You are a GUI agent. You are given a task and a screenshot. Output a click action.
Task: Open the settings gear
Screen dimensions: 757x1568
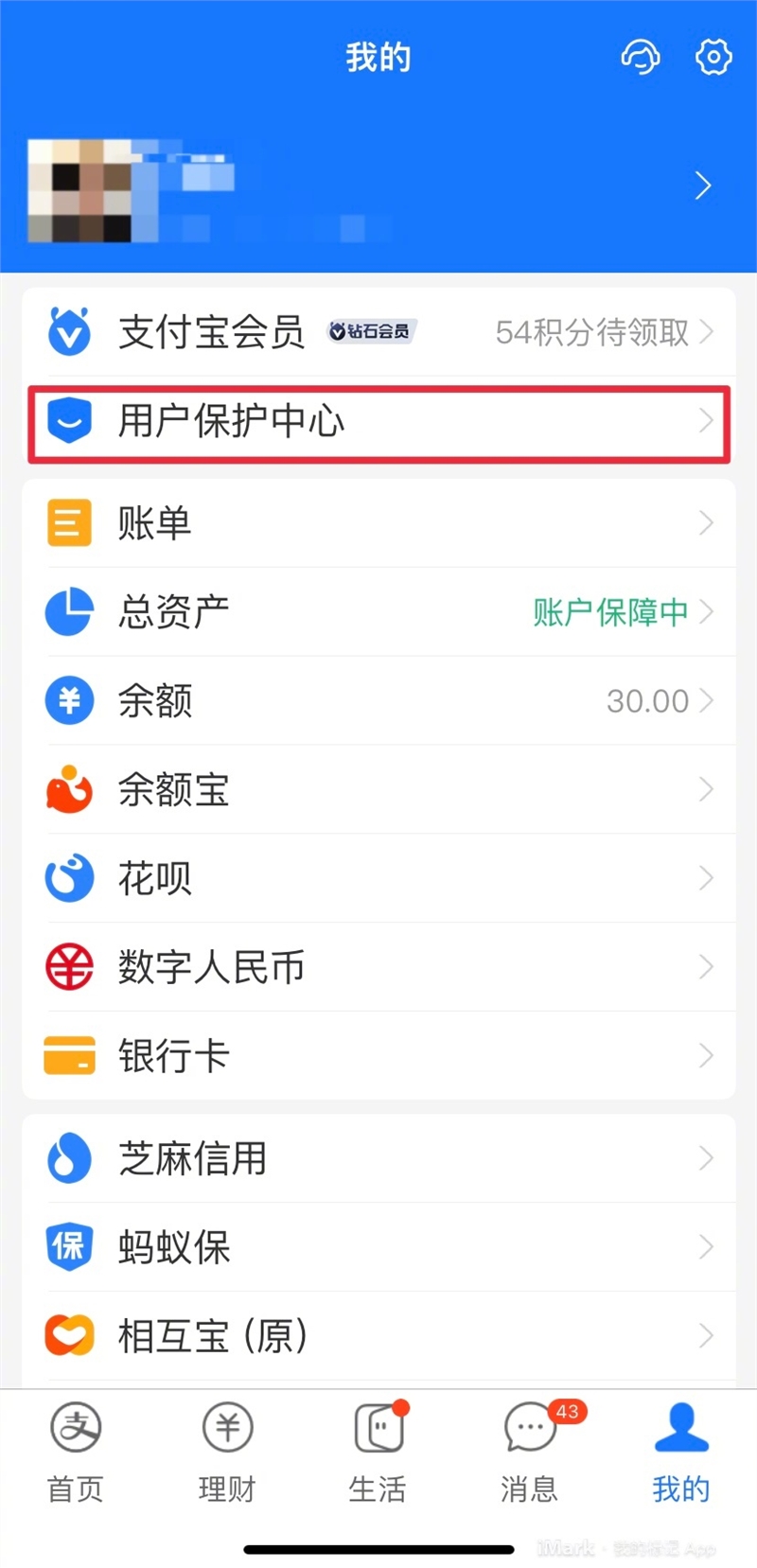[x=713, y=58]
